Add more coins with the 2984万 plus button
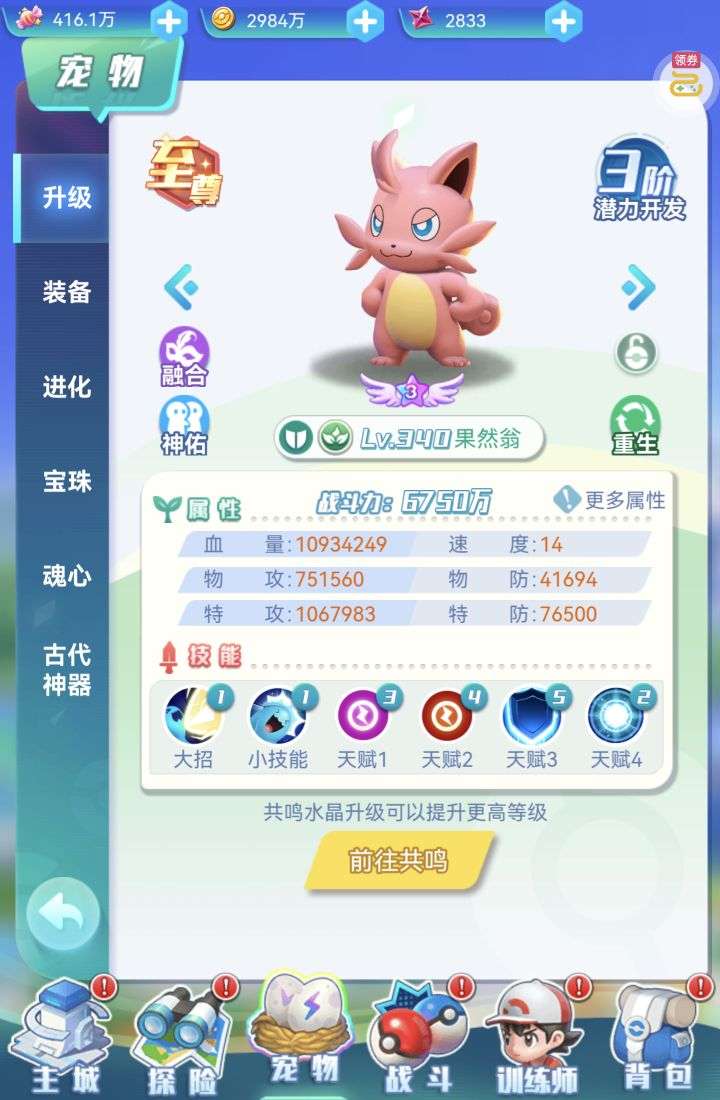This screenshot has height=1100, width=720. point(366,21)
